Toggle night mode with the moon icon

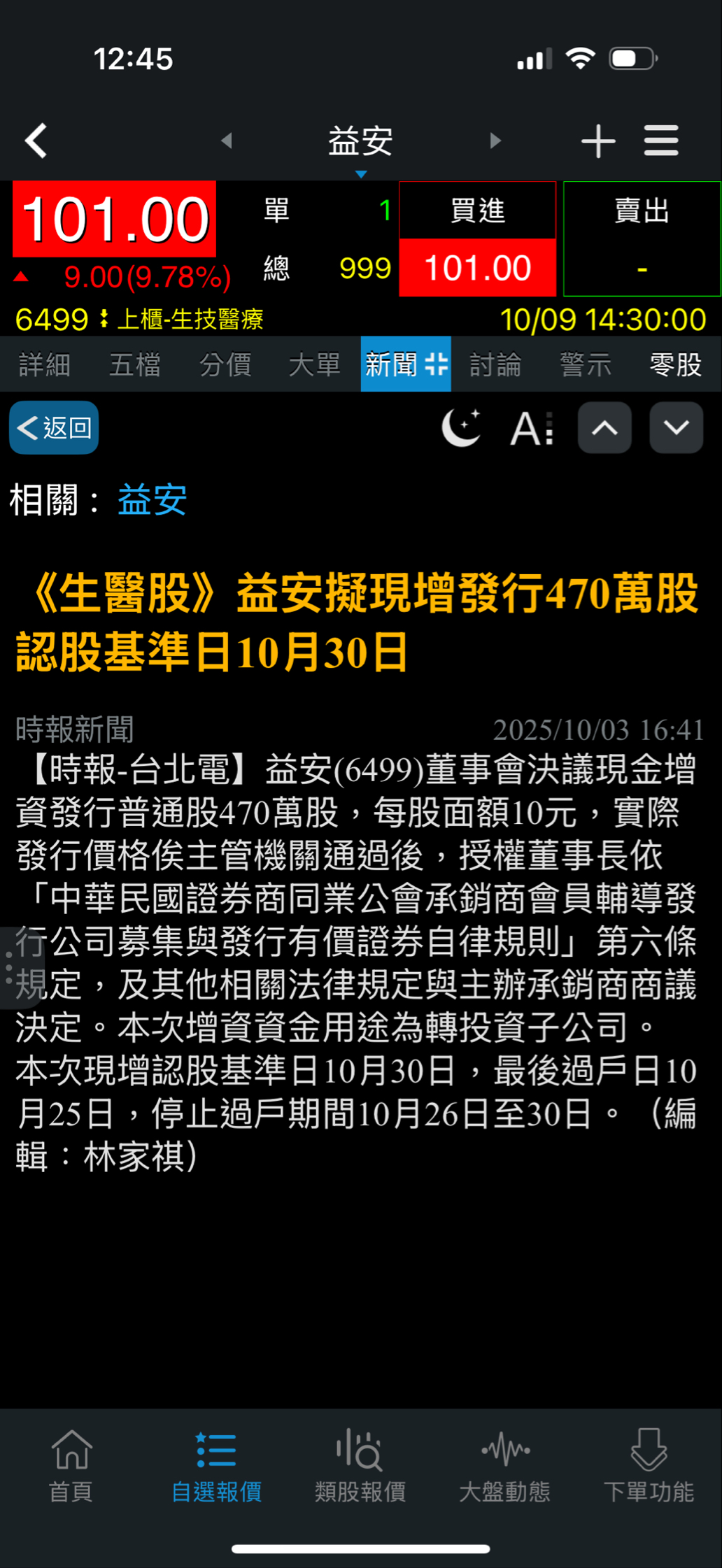462,427
